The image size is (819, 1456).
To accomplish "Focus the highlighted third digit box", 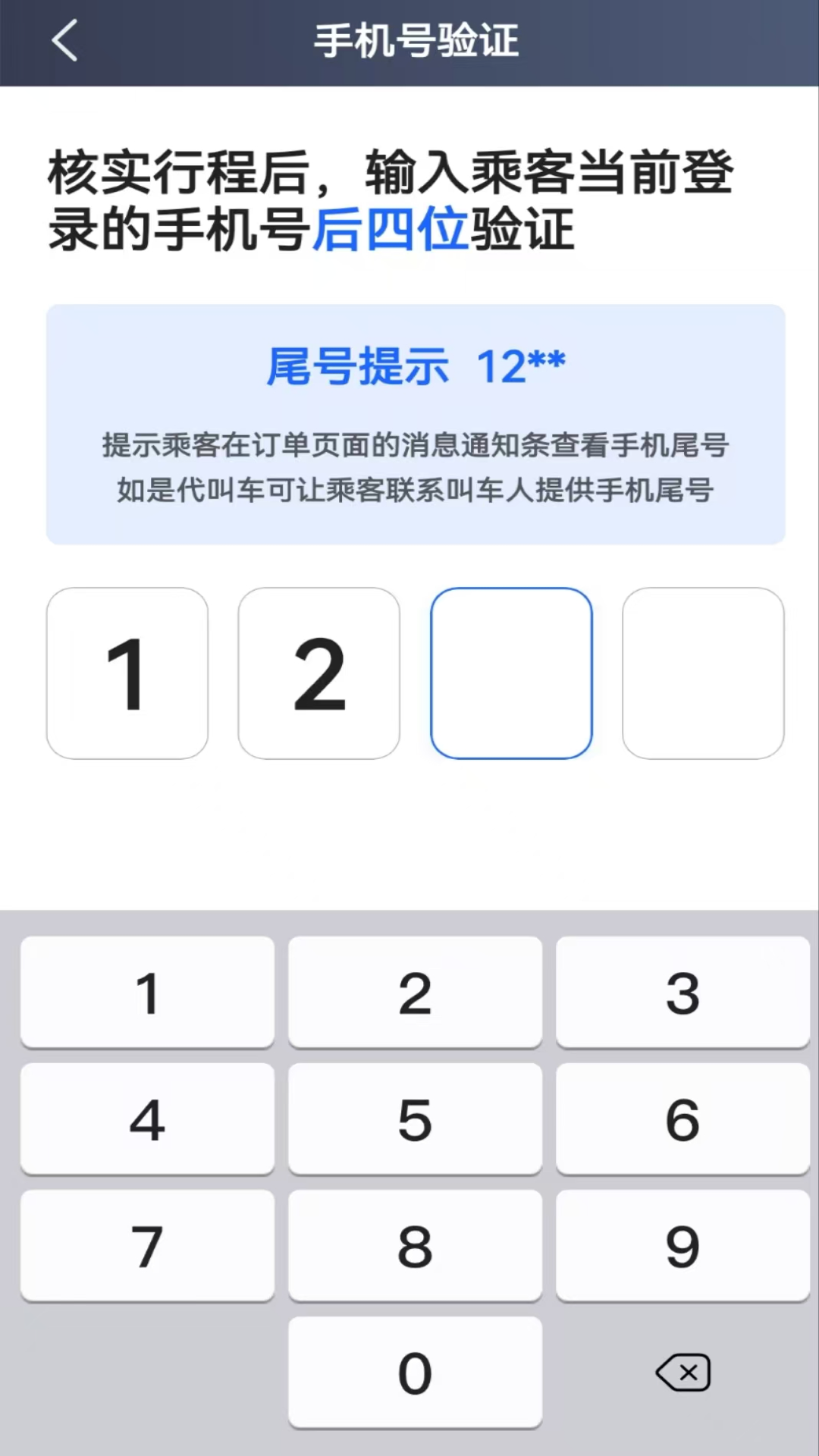I will pyautogui.click(x=511, y=673).
